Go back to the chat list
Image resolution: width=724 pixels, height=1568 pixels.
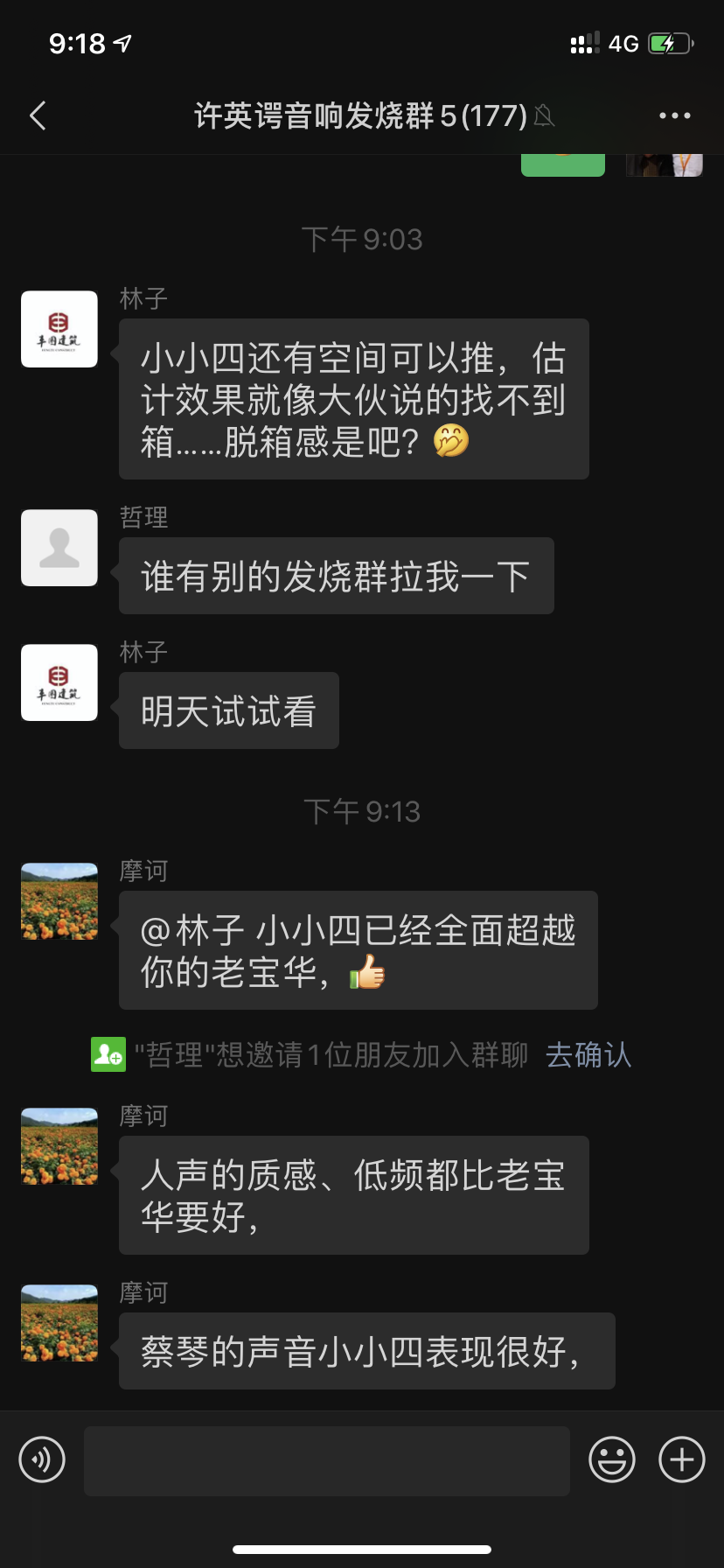click(38, 115)
